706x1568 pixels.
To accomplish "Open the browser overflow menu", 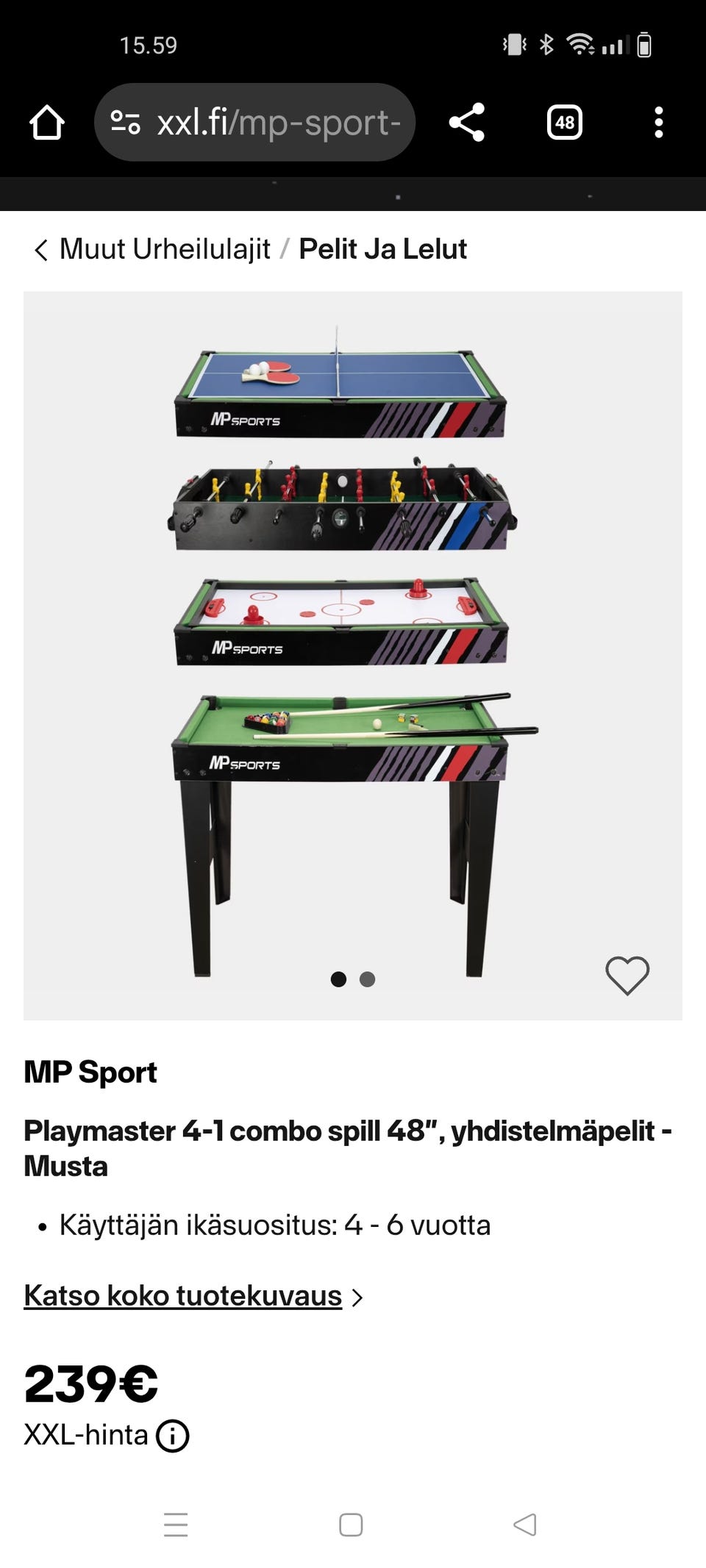I will pyautogui.click(x=658, y=122).
